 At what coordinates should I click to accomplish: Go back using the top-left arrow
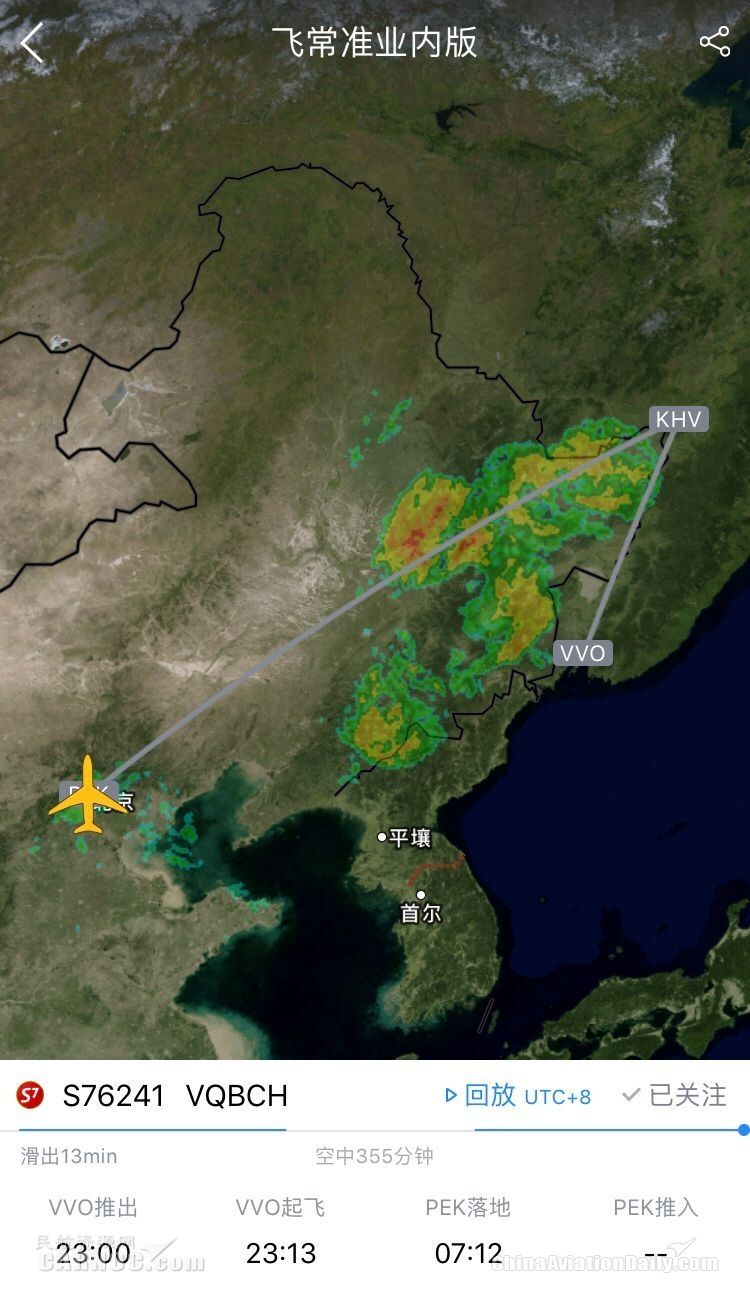(x=33, y=43)
